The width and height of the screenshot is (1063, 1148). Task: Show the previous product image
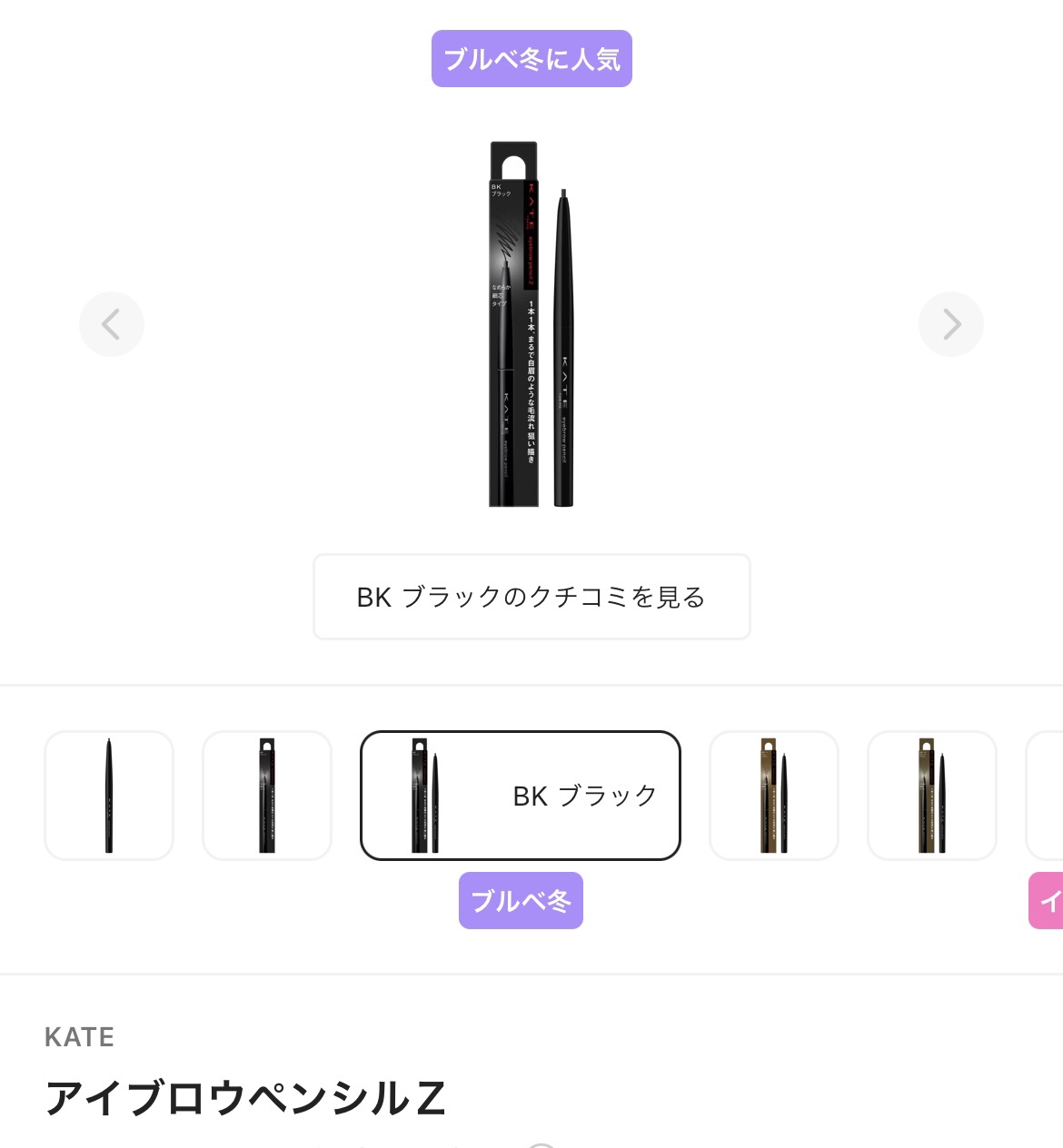(x=111, y=324)
